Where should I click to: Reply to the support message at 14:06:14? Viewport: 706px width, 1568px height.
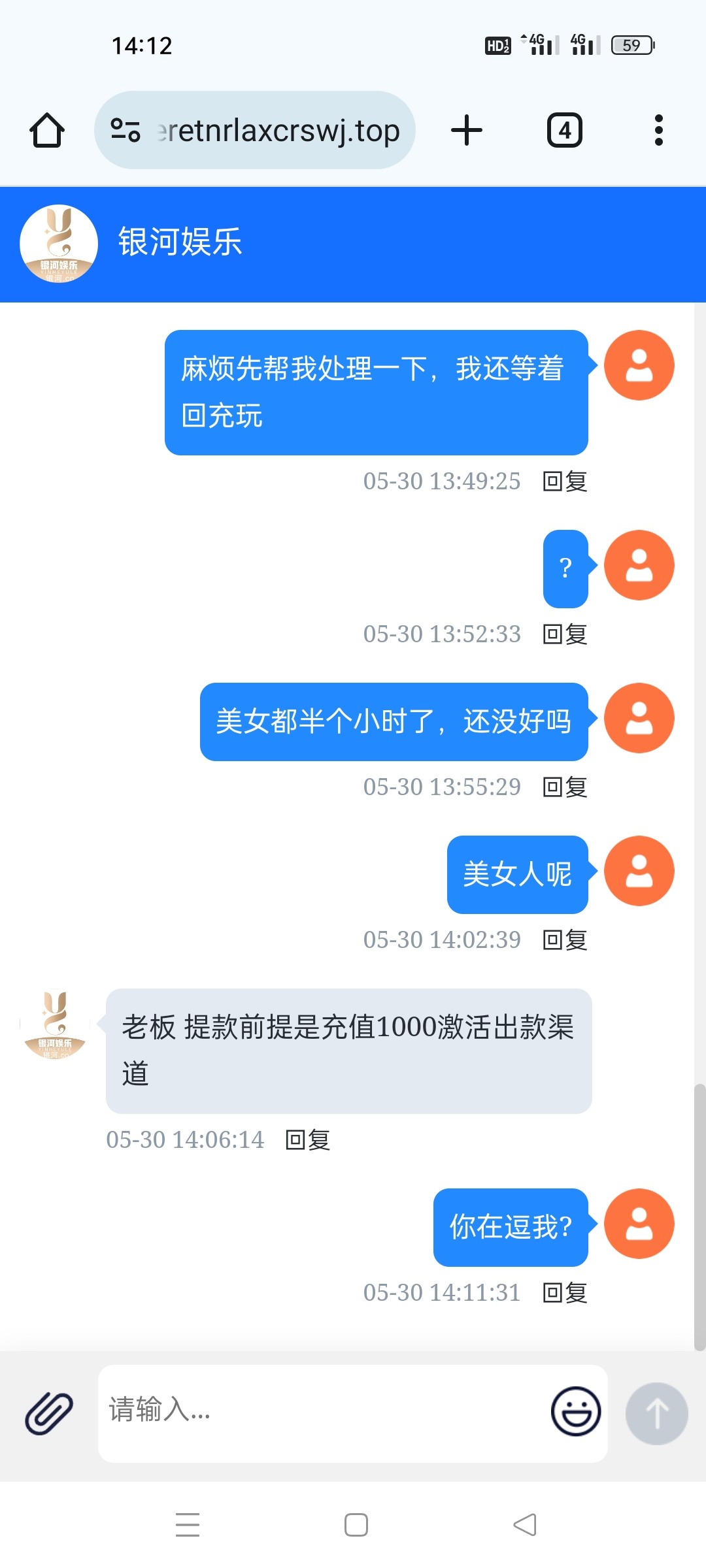308,1140
